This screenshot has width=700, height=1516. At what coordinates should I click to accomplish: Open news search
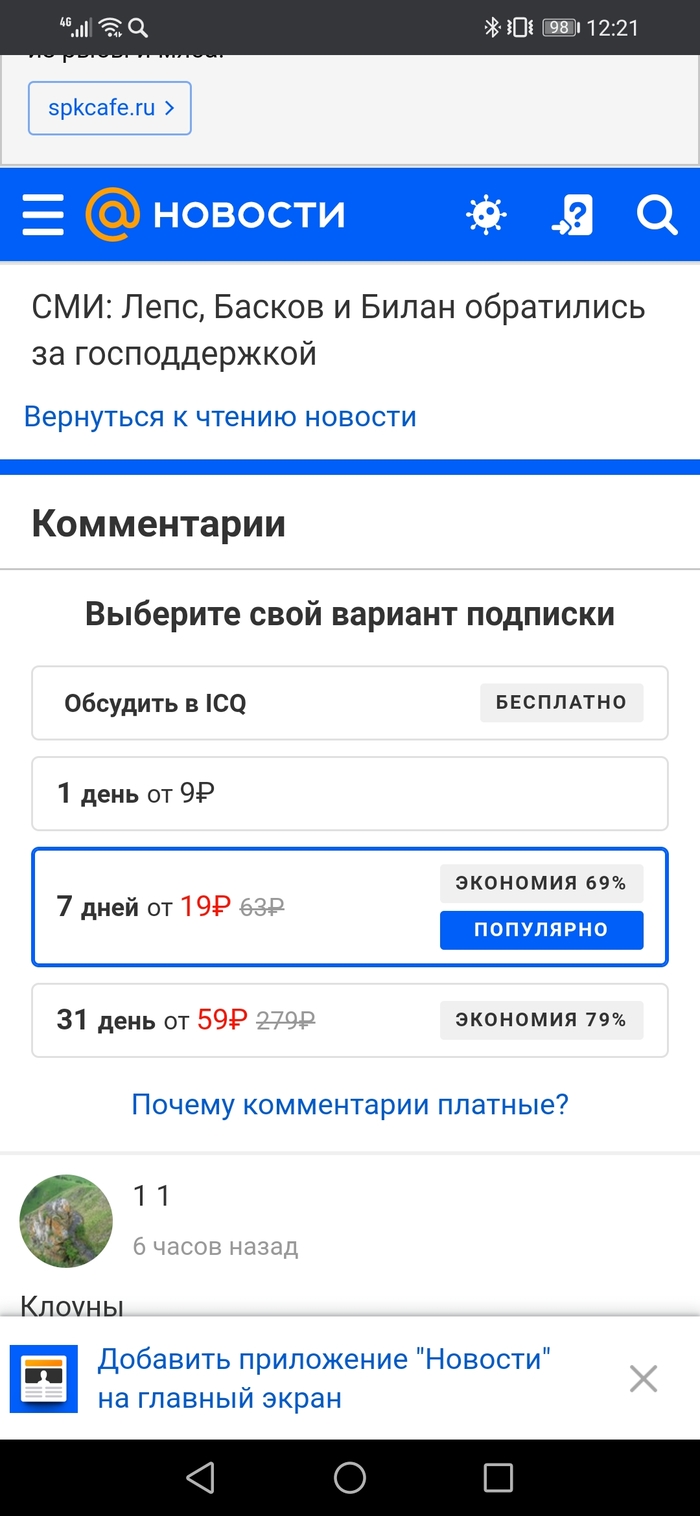click(x=657, y=215)
